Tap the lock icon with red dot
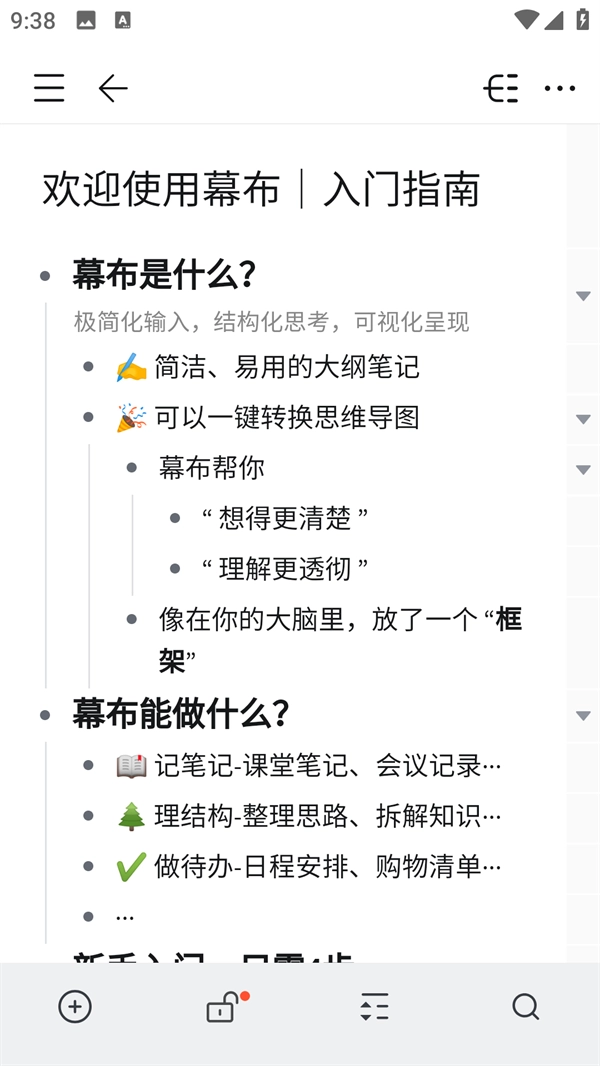Screen dimensions: 600x1066 (x=222, y=1008)
